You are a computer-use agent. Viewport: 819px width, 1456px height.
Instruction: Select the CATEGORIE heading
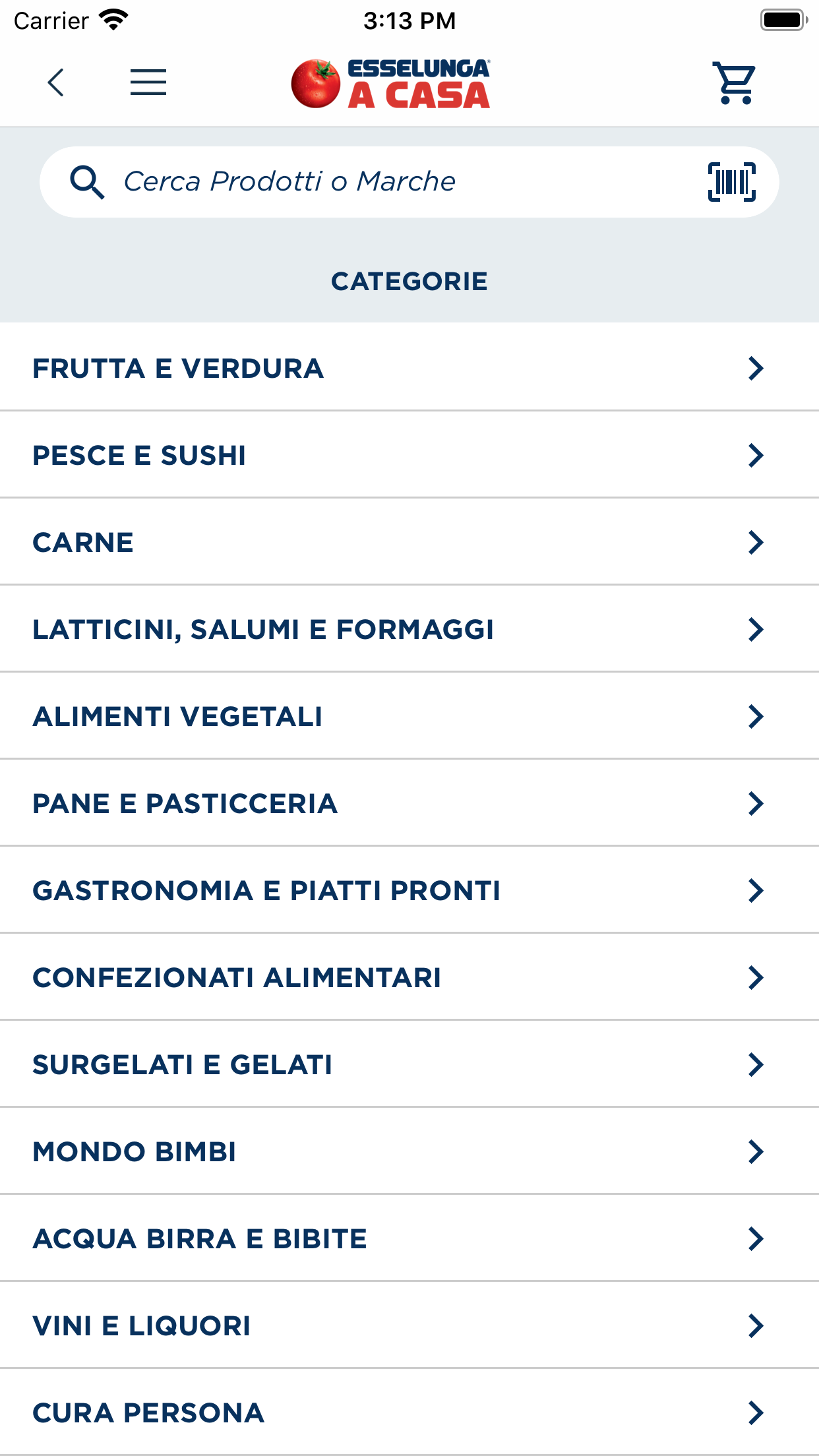pos(409,280)
